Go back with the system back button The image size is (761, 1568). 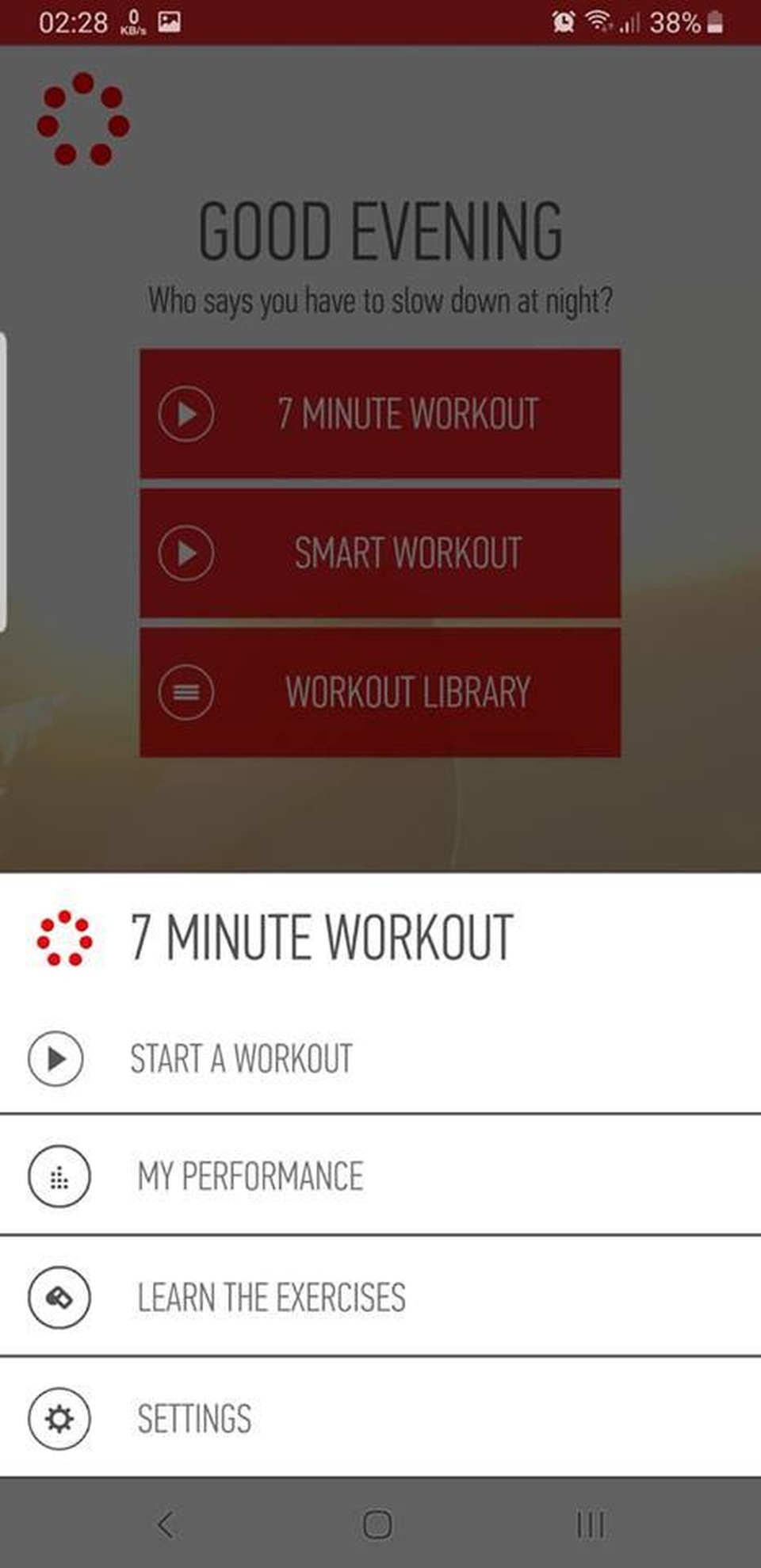(166, 1524)
